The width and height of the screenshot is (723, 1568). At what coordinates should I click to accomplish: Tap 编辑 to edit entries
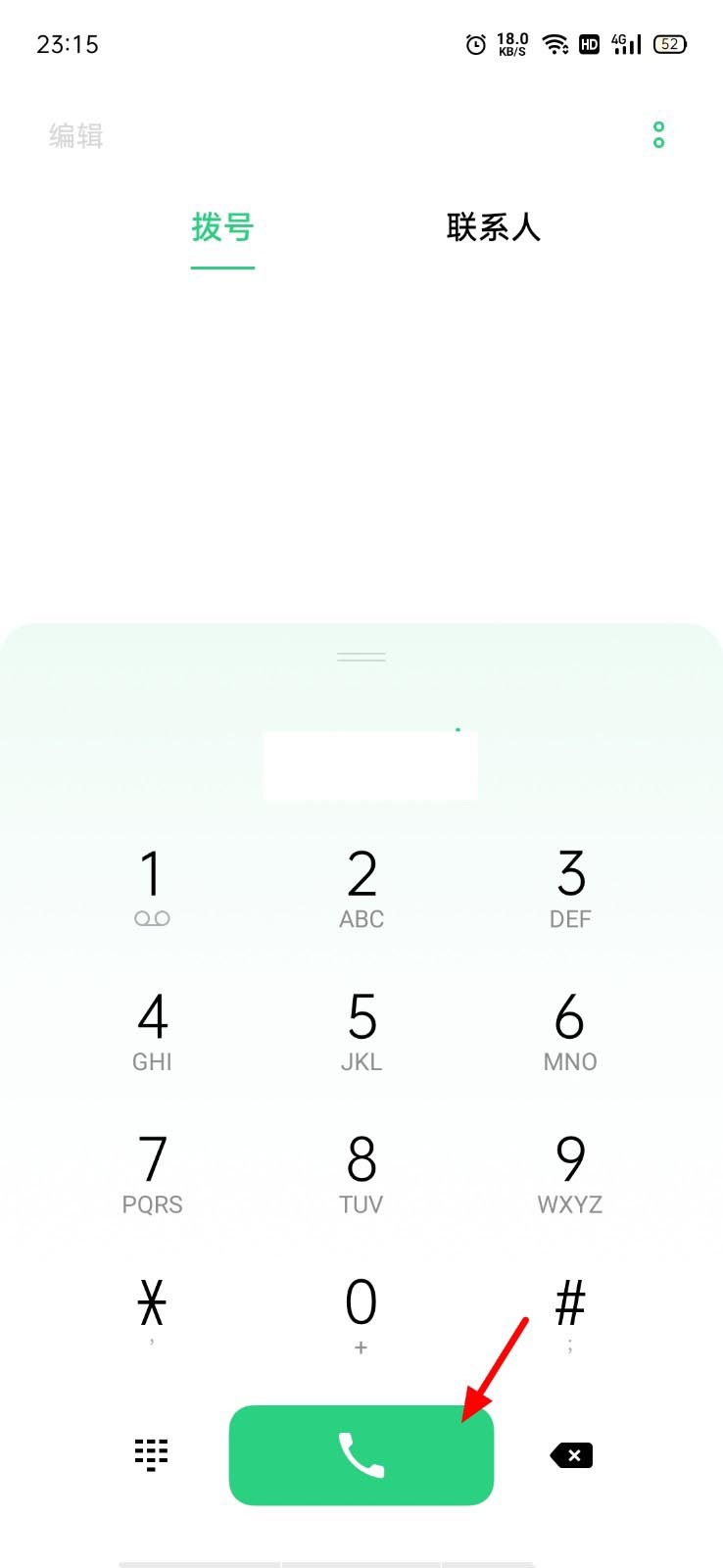74,135
